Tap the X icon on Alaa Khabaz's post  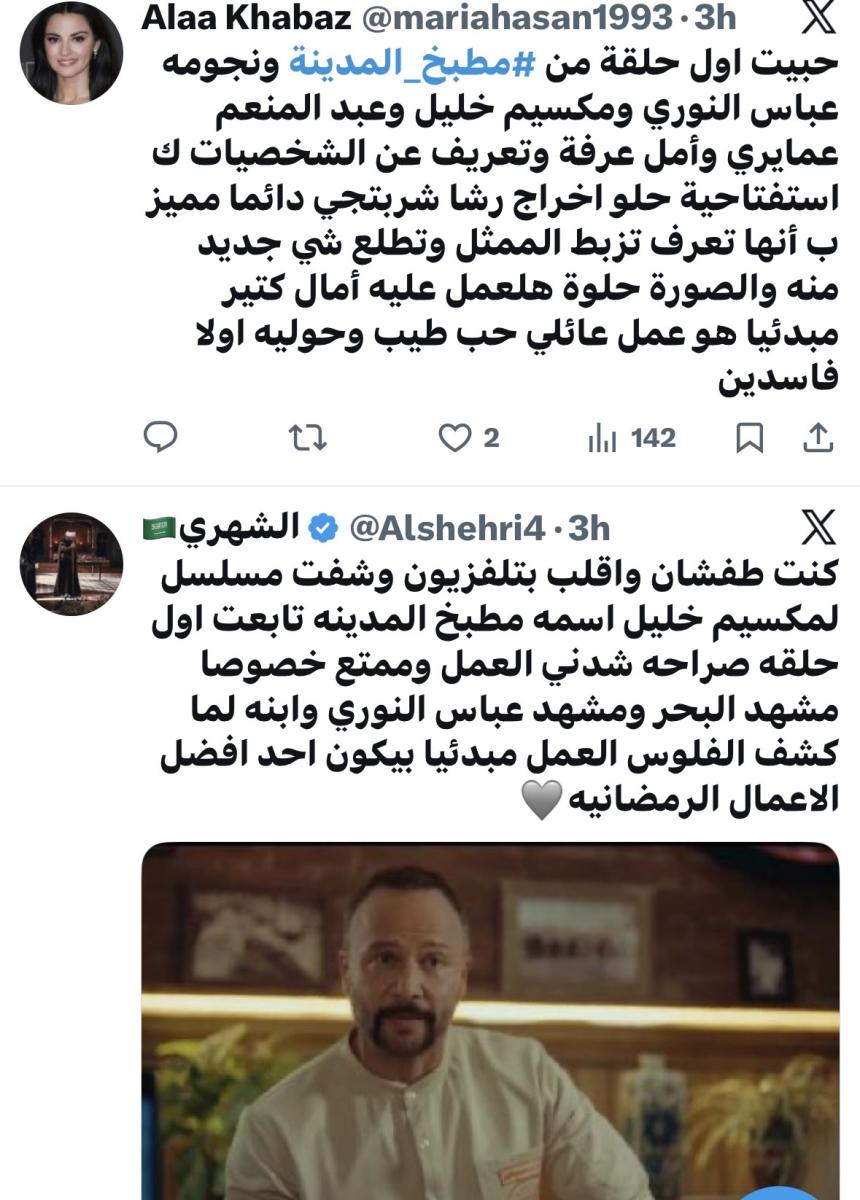[x=819, y=20]
